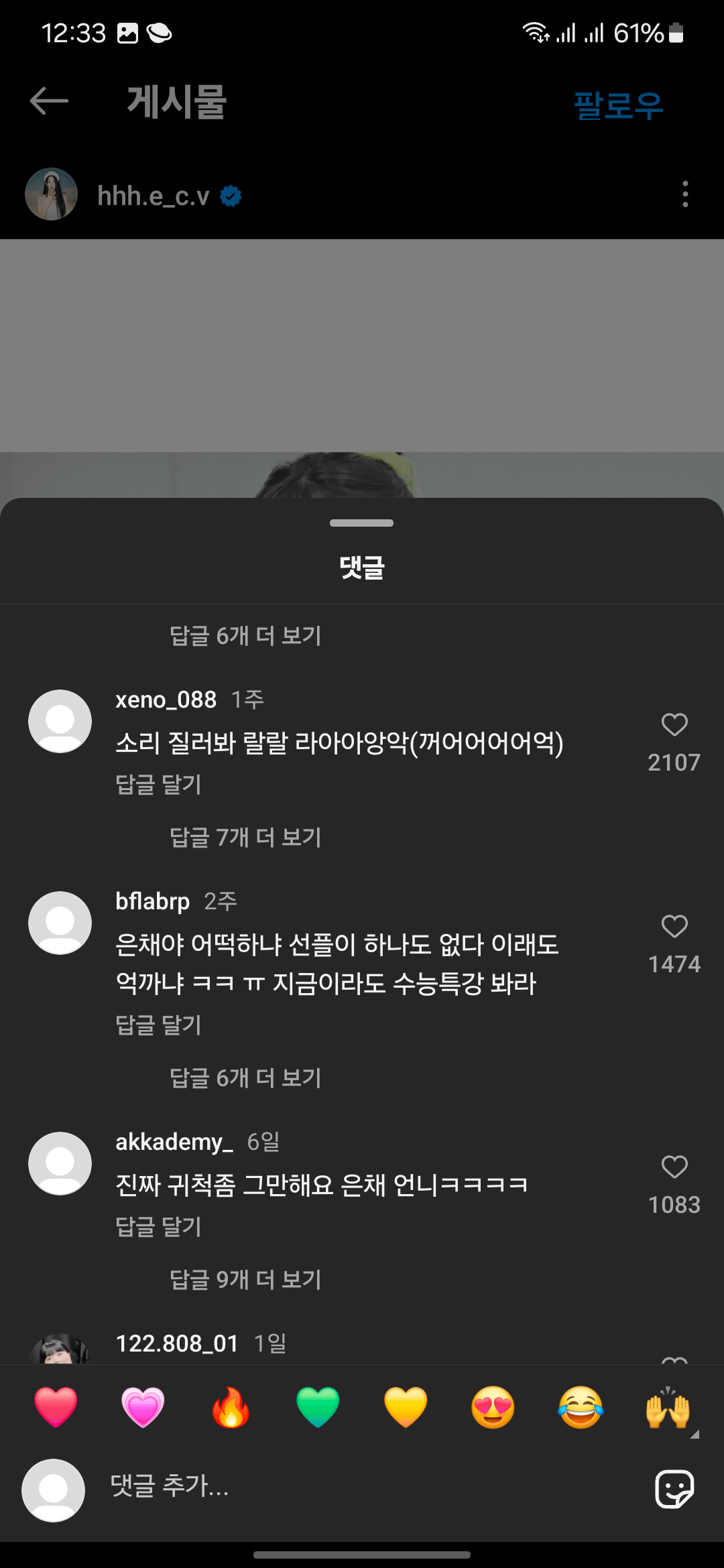
Task: Like the comment by bflabrp
Action: (674, 927)
